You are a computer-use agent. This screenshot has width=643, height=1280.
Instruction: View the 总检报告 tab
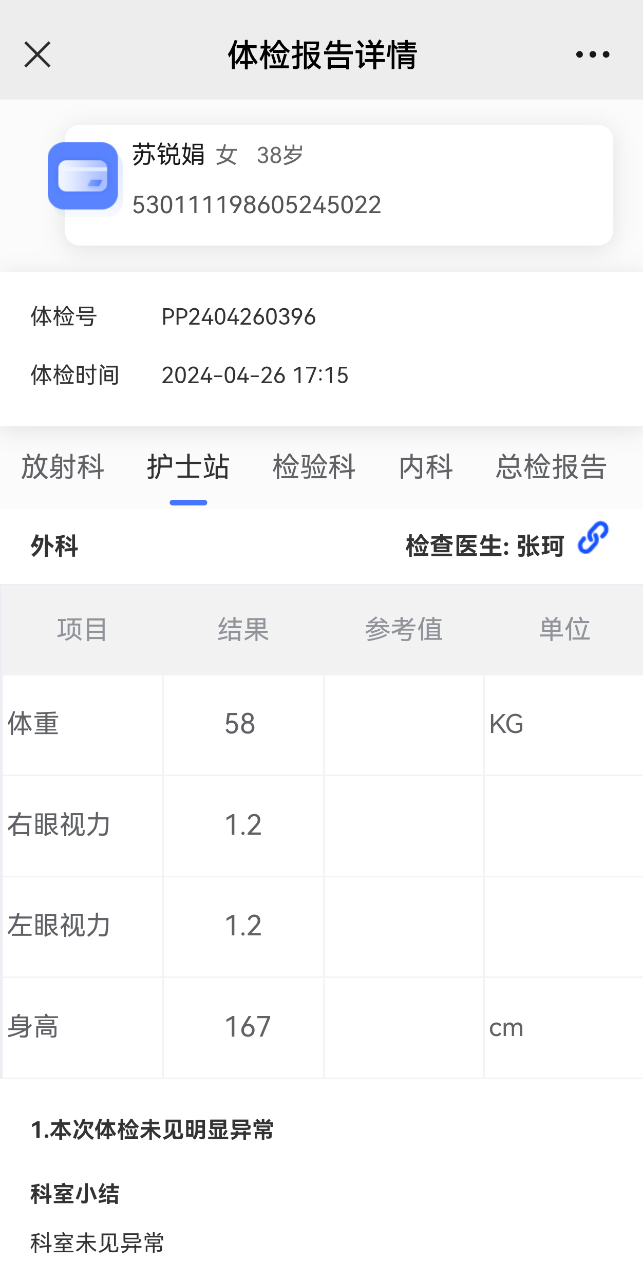[551, 467]
